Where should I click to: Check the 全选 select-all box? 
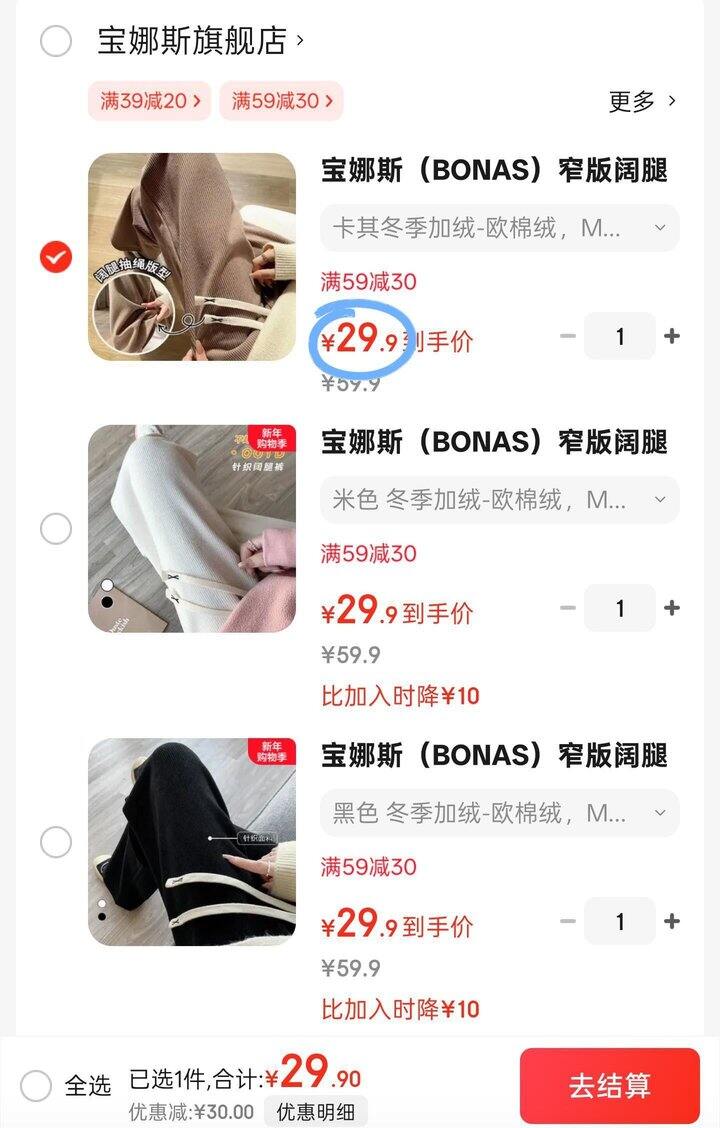36,1085
